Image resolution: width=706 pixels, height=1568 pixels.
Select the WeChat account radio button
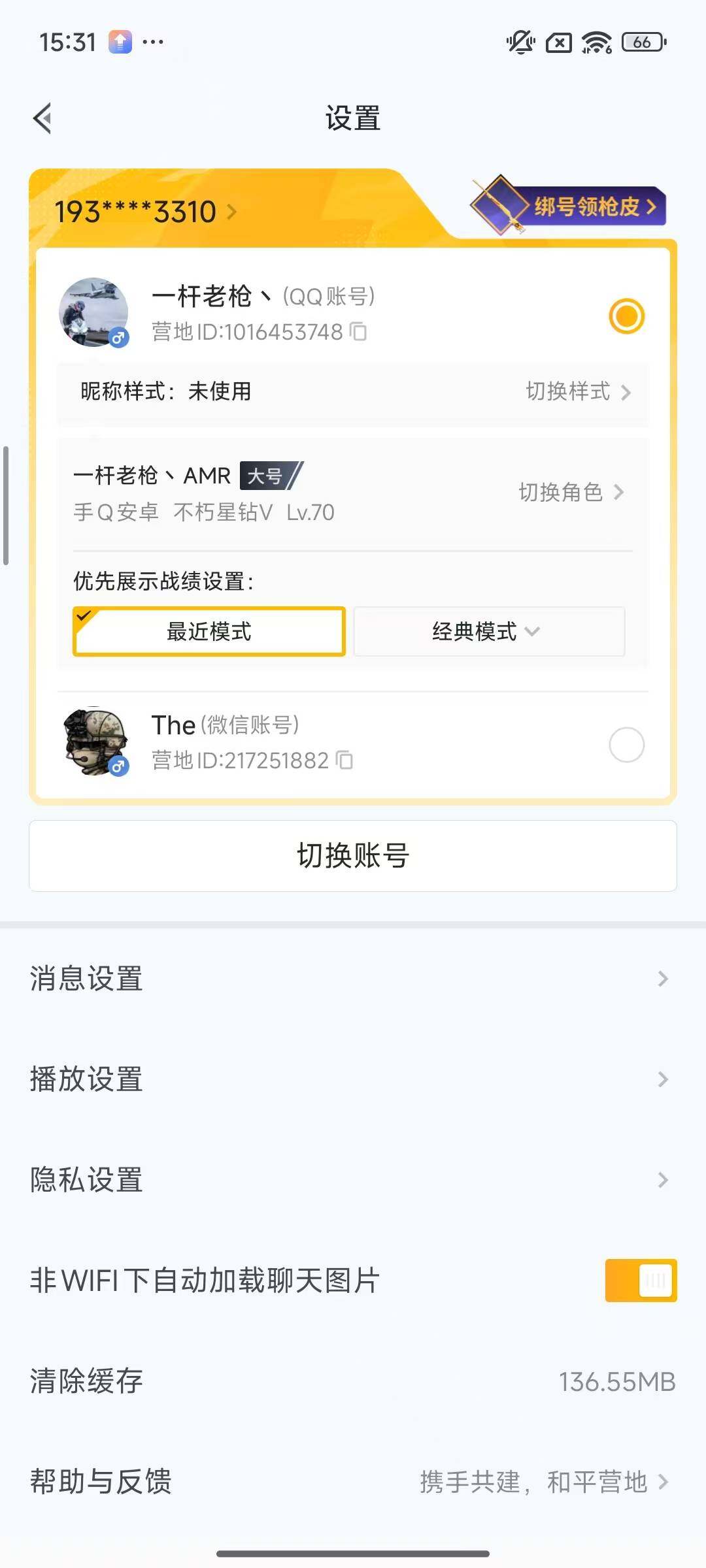pos(626,744)
